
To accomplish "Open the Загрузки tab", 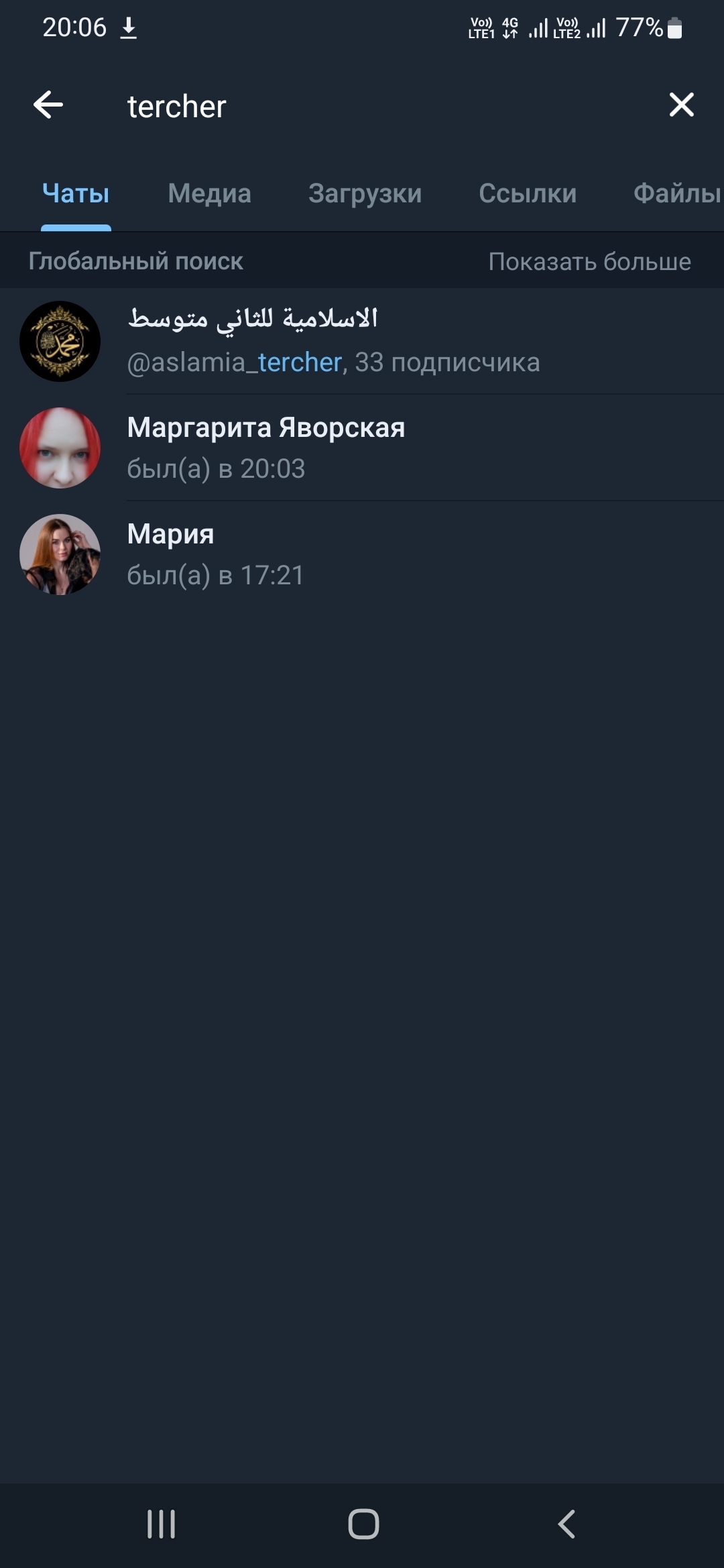I will pyautogui.click(x=365, y=194).
